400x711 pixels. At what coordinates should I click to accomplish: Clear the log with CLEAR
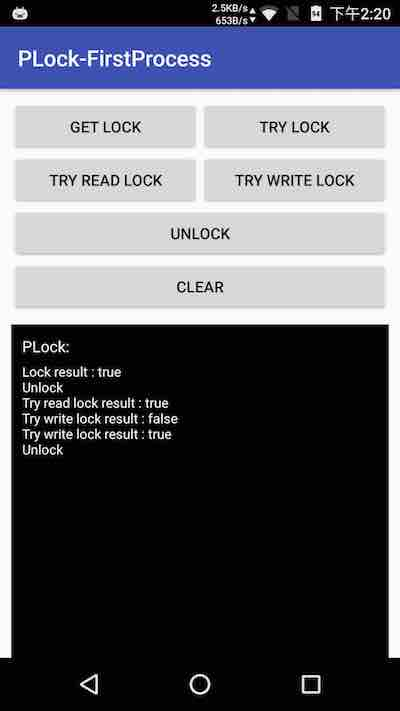pyautogui.click(x=200, y=287)
